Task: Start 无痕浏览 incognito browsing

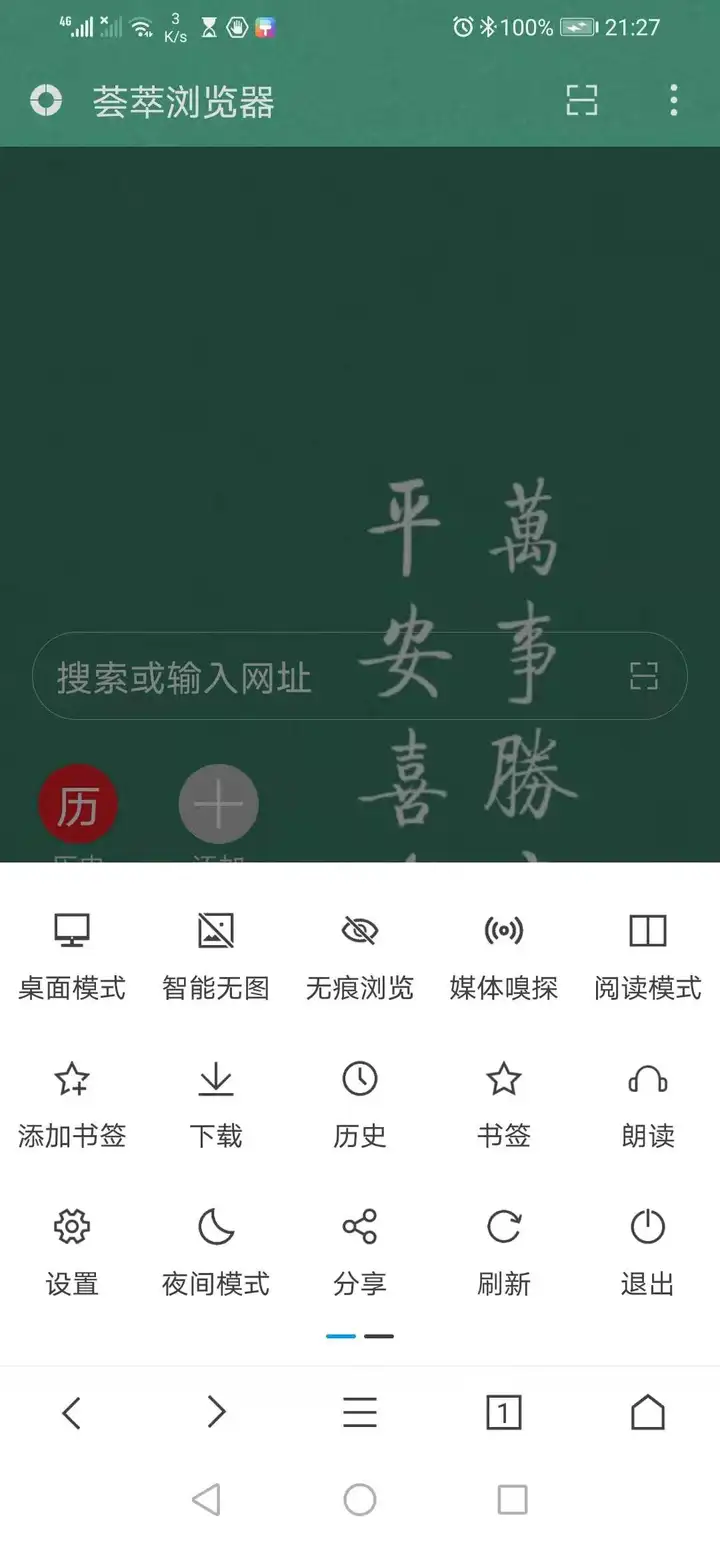Action: pyautogui.click(x=360, y=955)
